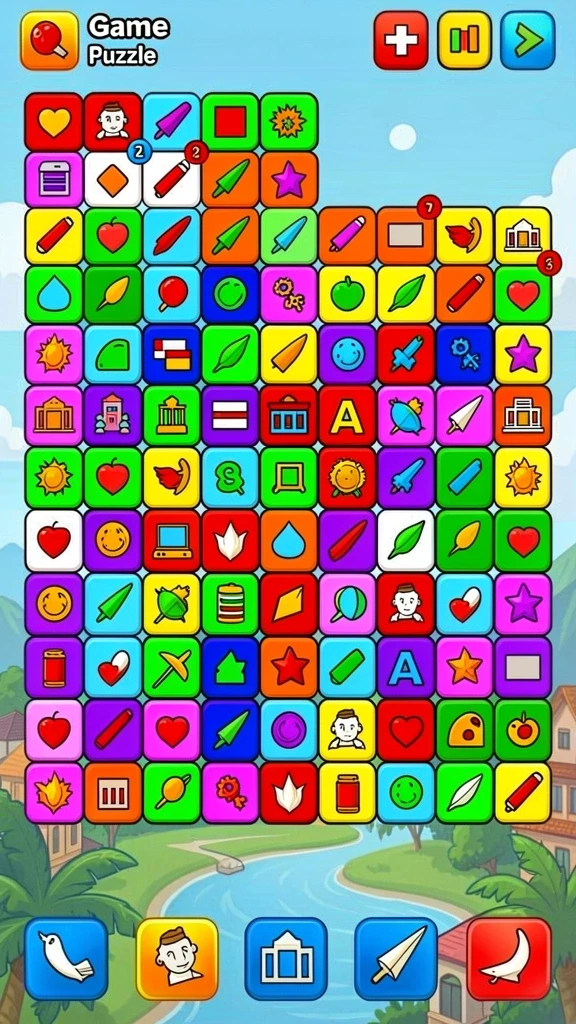Screen dimensions: 576x1024
Task: Pick the yellow letter A tile
Action: coord(347,417)
